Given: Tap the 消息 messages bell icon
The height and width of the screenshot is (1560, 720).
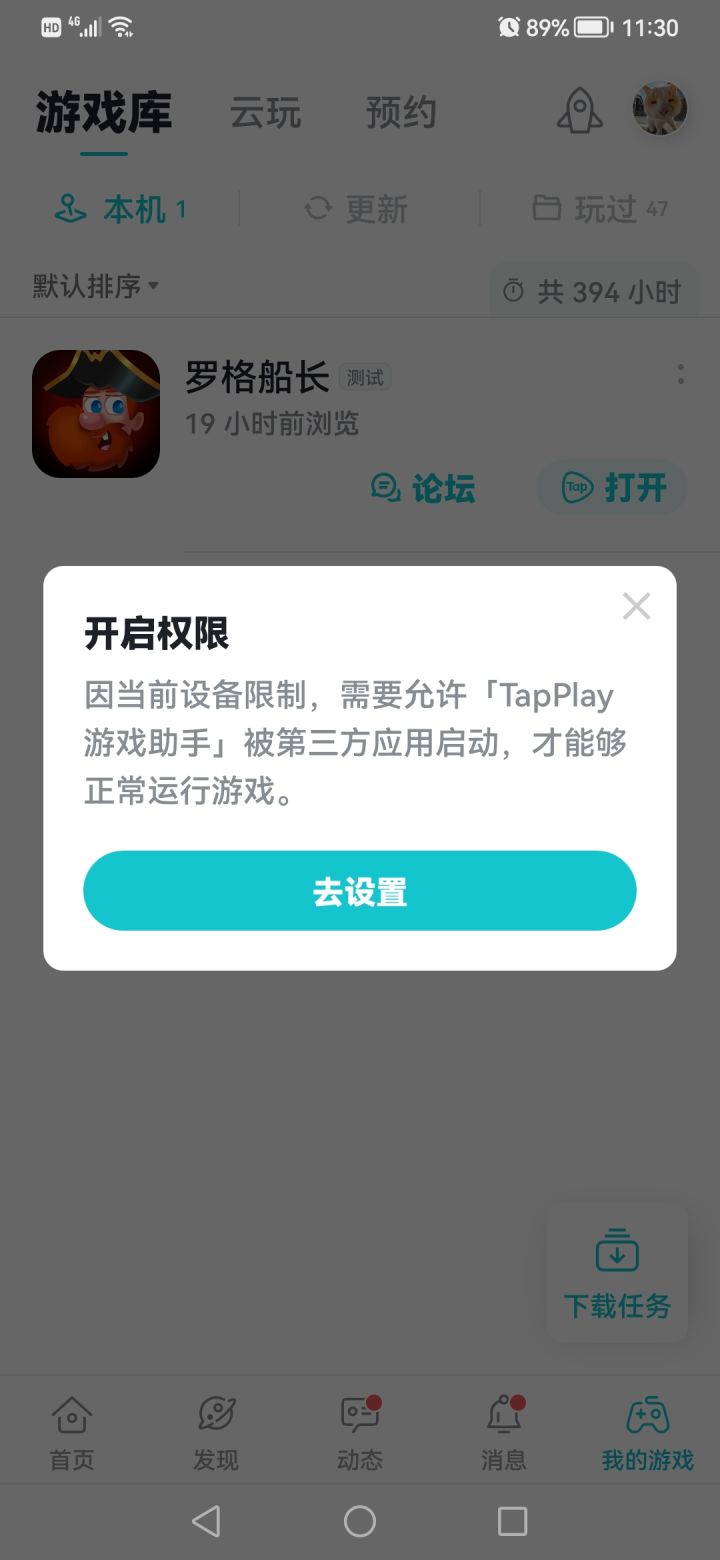Looking at the screenshot, I should (x=503, y=1415).
